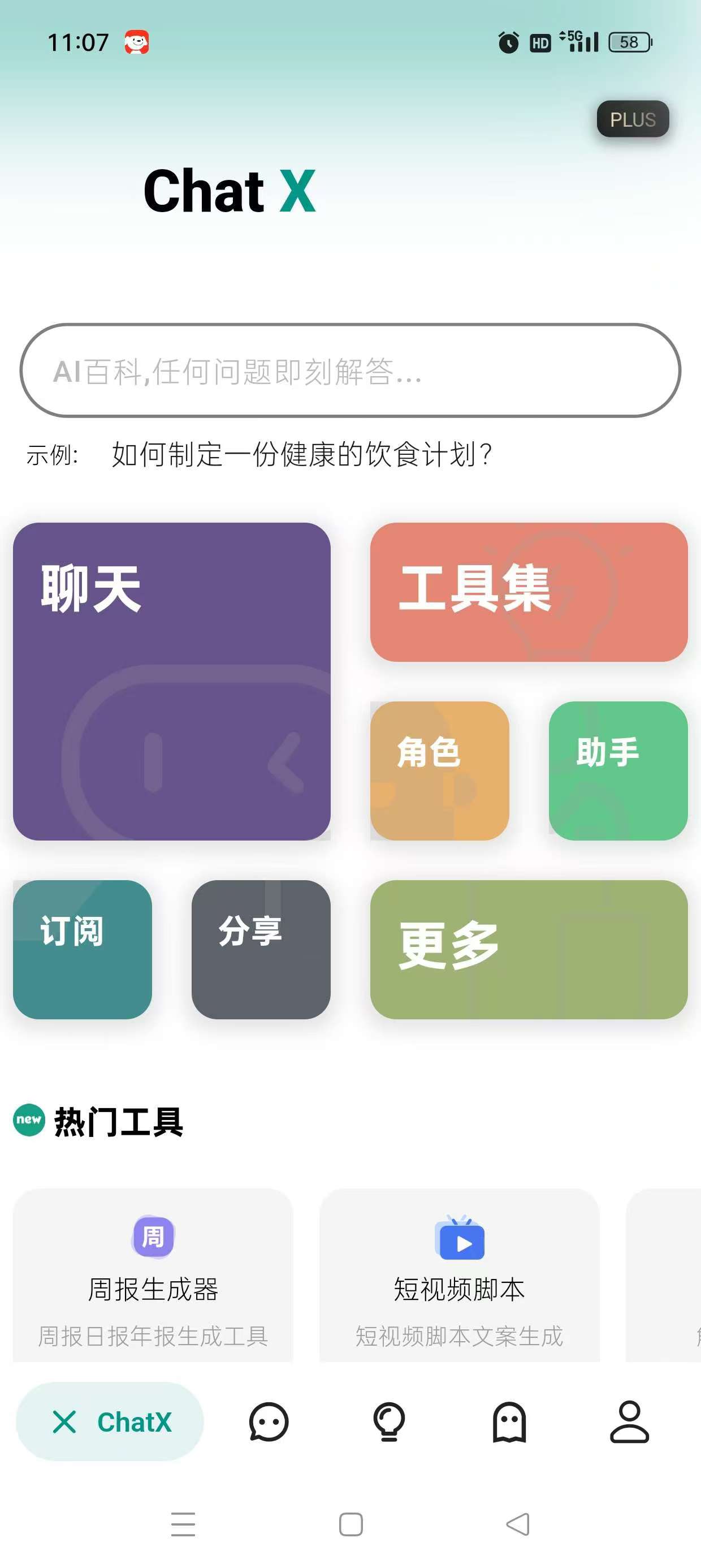The height and width of the screenshot is (1568, 701).
Task: Switch to the ChatX home tab
Action: click(x=110, y=1422)
